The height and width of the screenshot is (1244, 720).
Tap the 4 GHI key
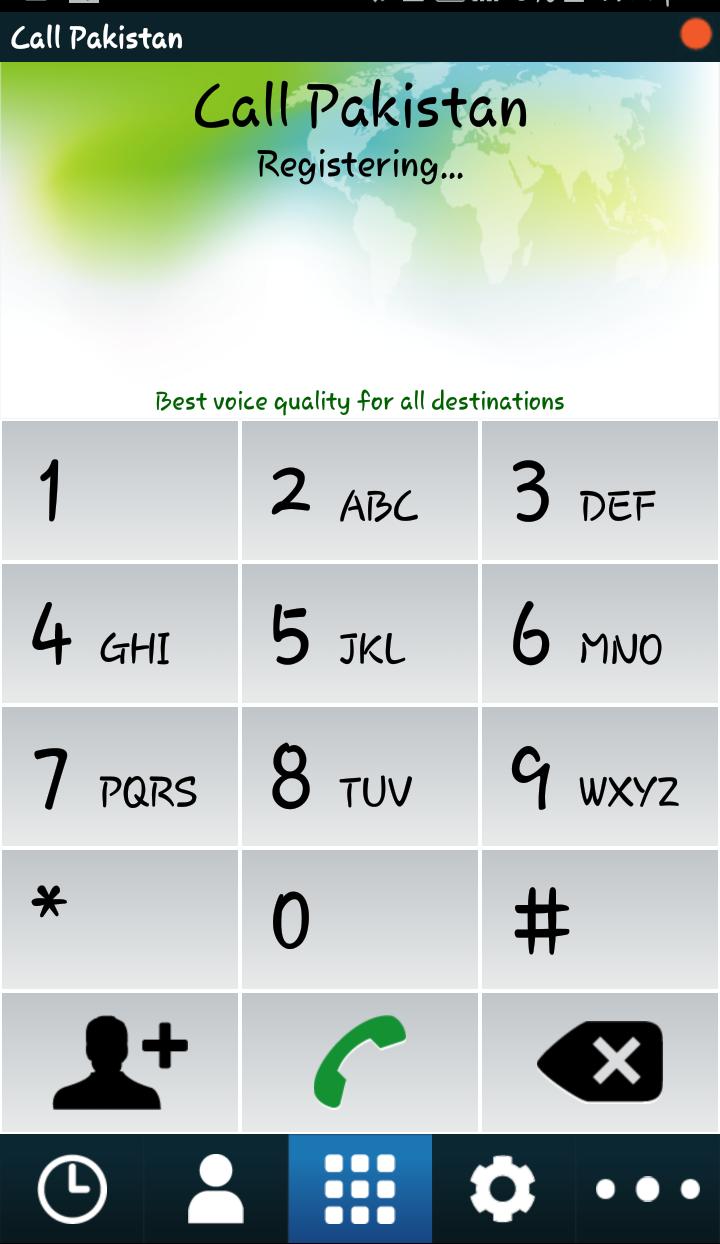120,634
